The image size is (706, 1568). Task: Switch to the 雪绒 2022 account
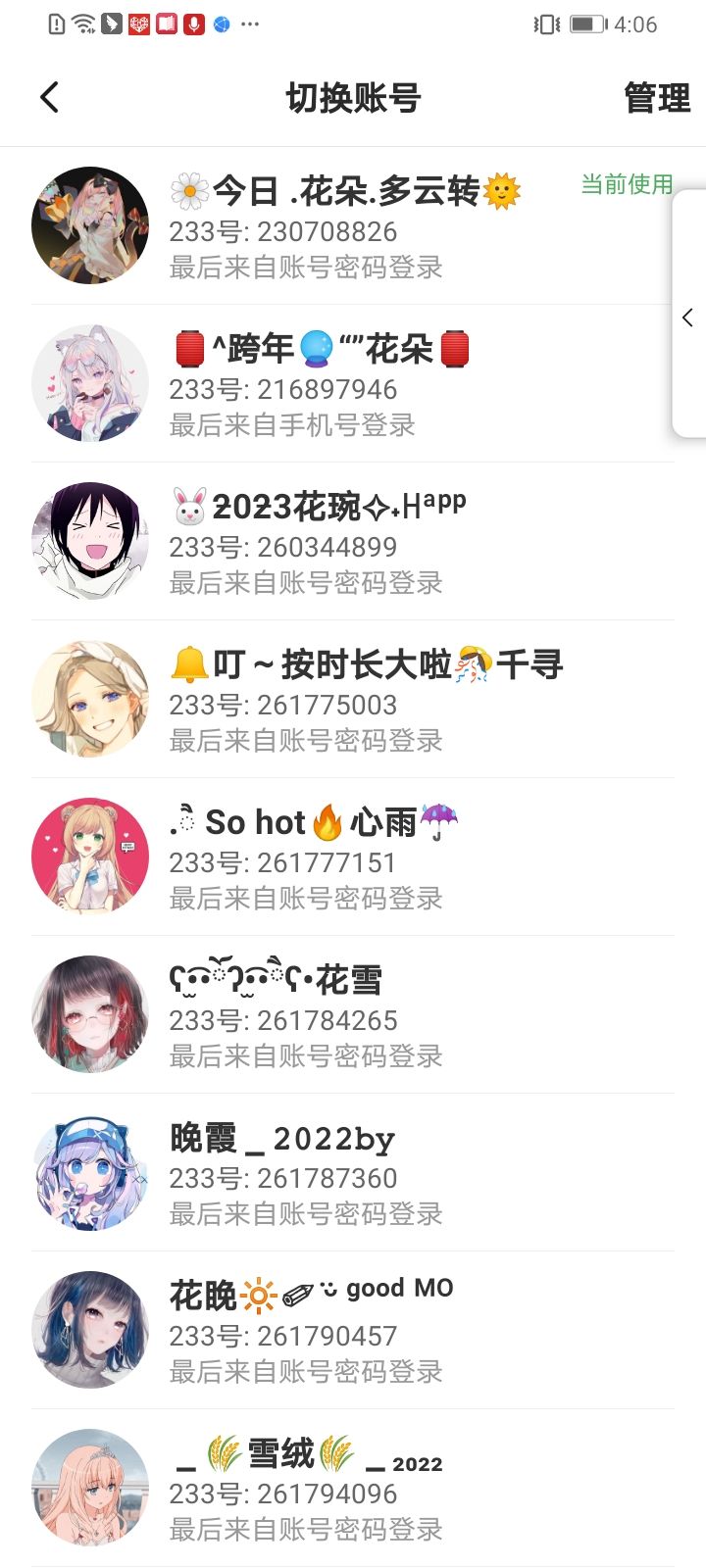(x=353, y=1489)
